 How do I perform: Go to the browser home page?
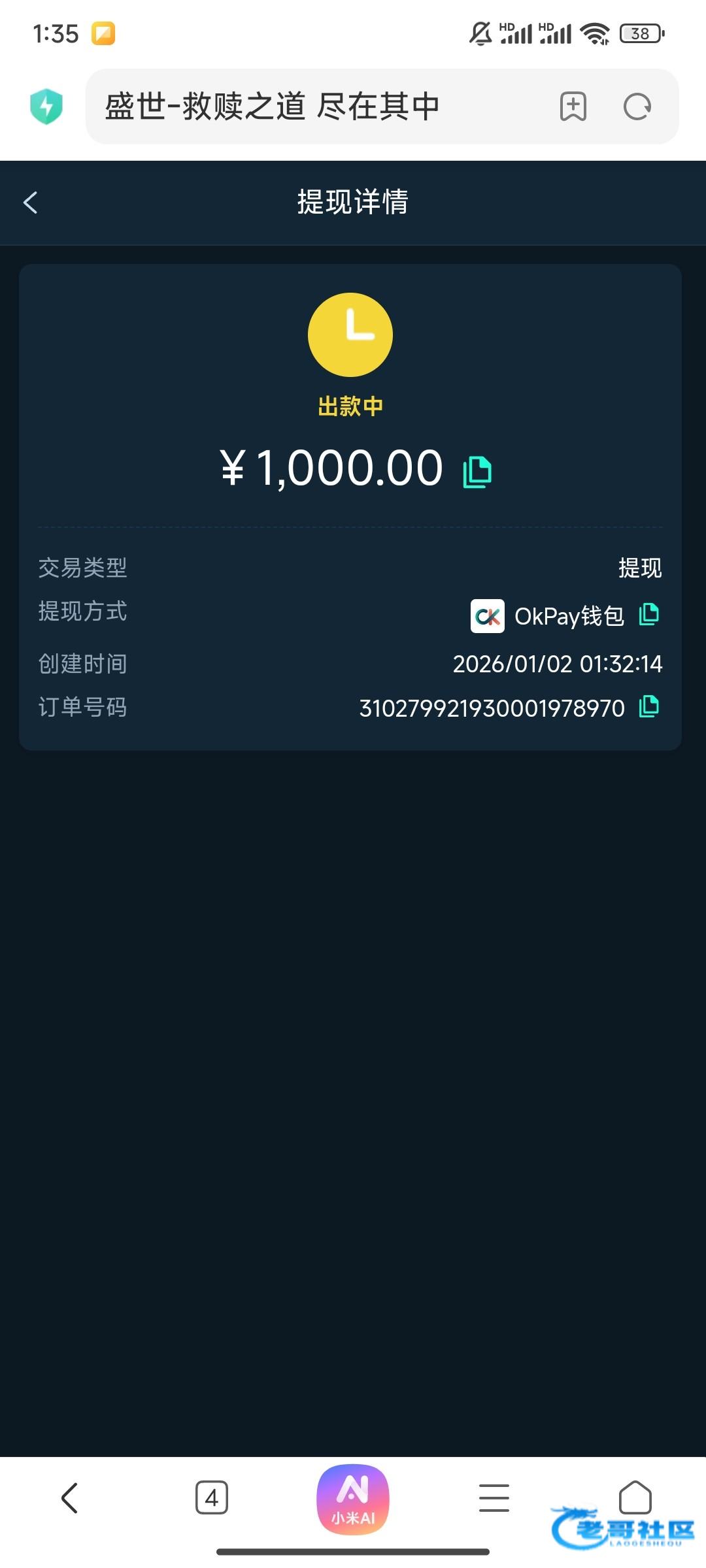click(x=635, y=1497)
